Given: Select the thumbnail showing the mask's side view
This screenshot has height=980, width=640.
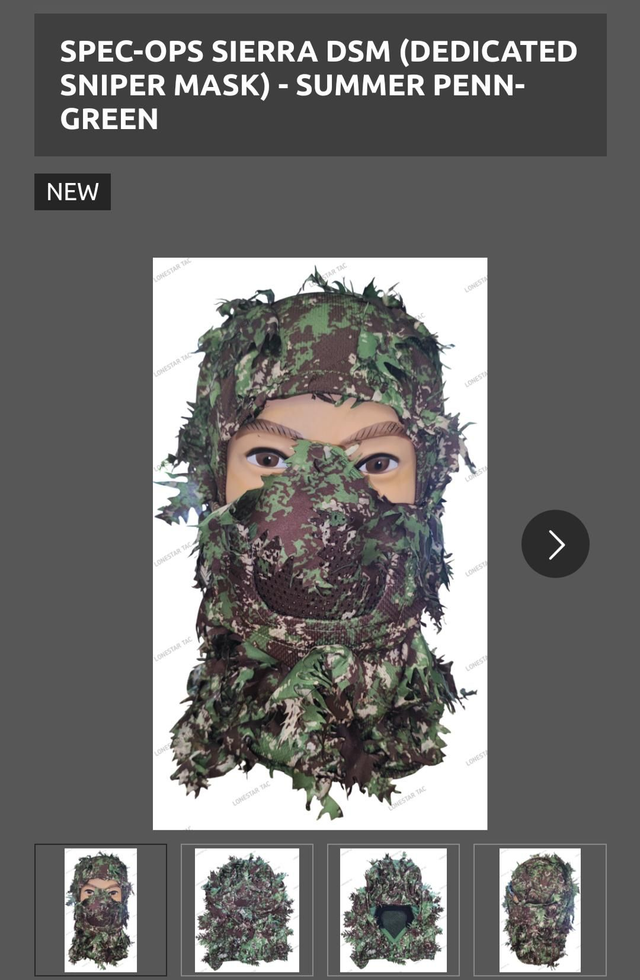Looking at the screenshot, I should (539, 909).
